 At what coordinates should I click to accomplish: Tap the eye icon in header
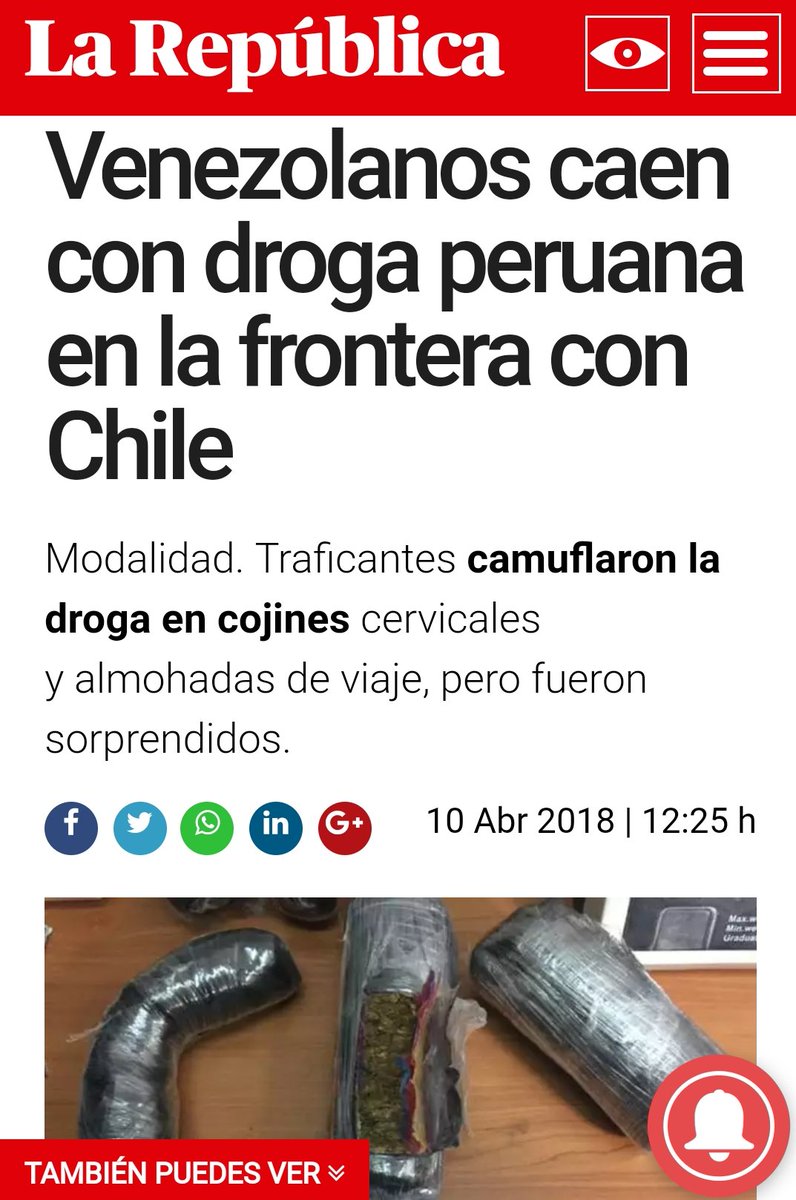(x=627, y=54)
